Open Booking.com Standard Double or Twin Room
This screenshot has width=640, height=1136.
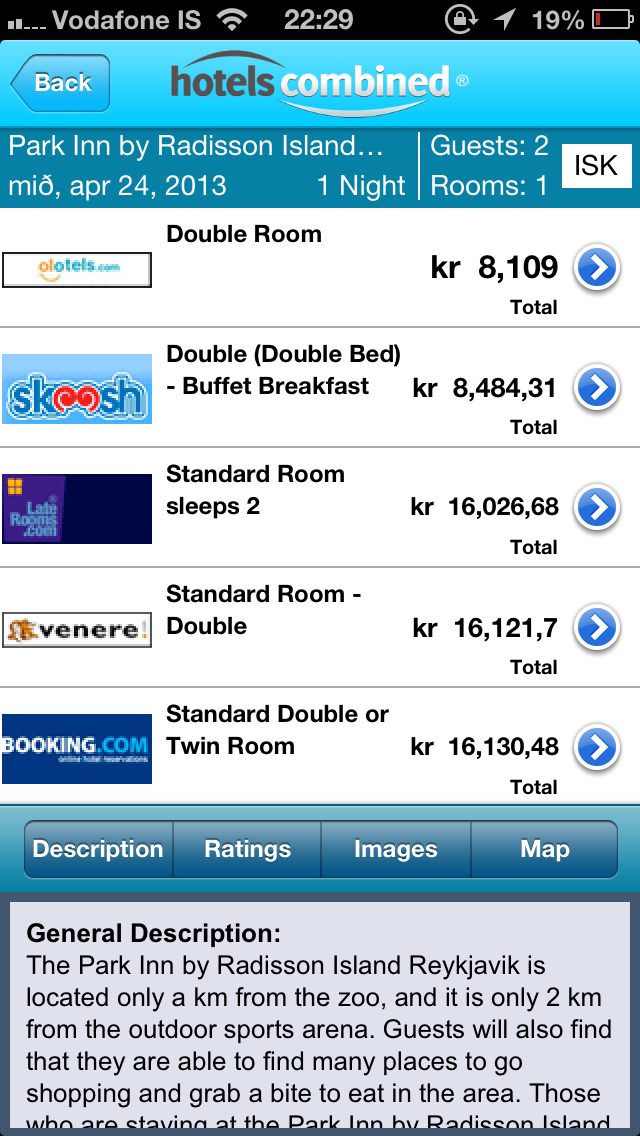tap(597, 748)
